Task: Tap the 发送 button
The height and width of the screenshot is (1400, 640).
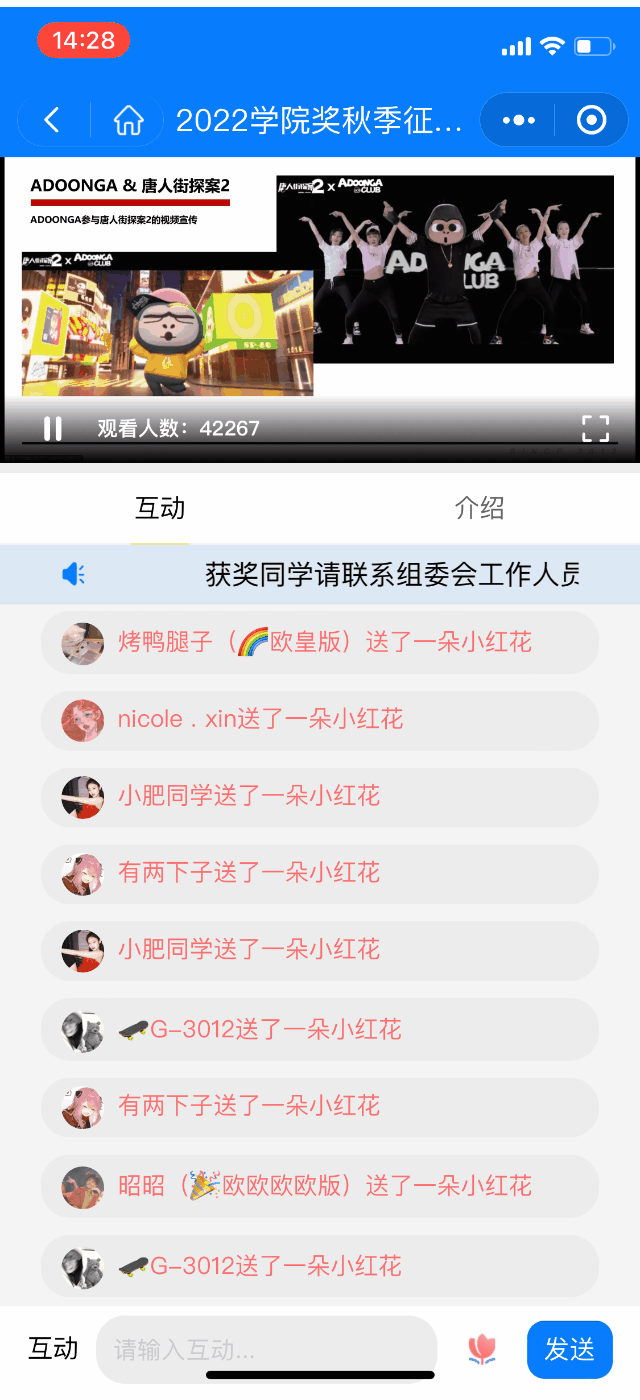Action: coord(569,1350)
